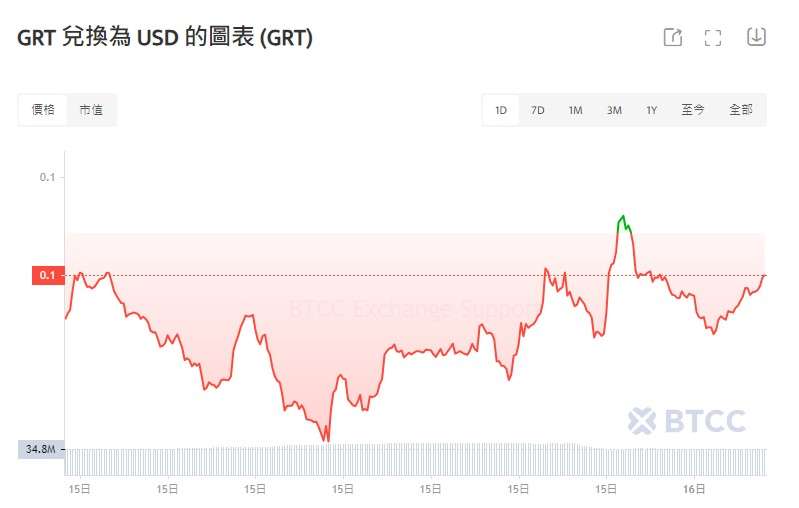The height and width of the screenshot is (508, 799).
Task: Select the 7D time range
Action: click(538, 110)
